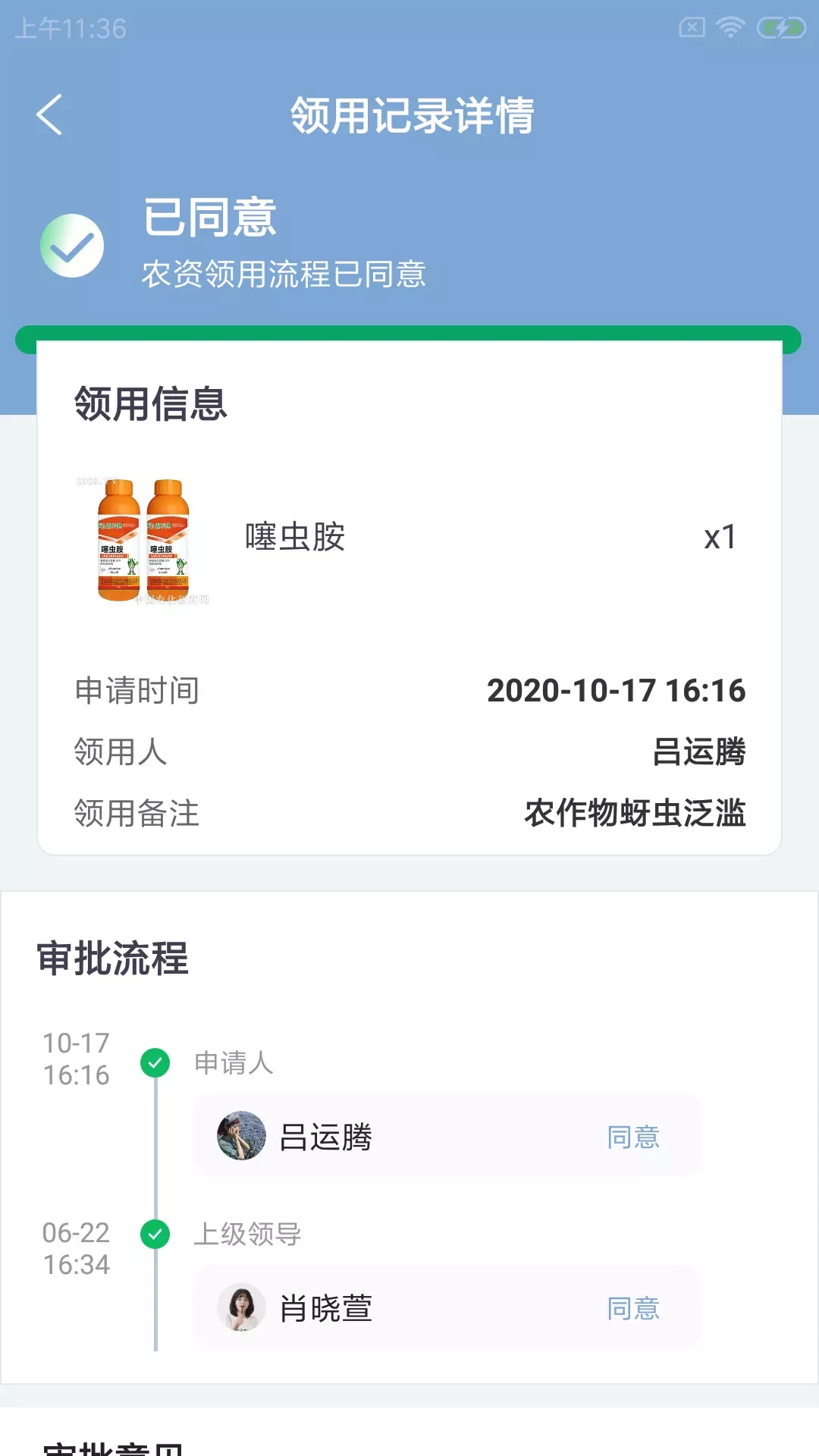The image size is (819, 1456).
Task: Tap the 领用备注 text 农作物蚜虫泛滥
Action: pyautogui.click(x=637, y=812)
